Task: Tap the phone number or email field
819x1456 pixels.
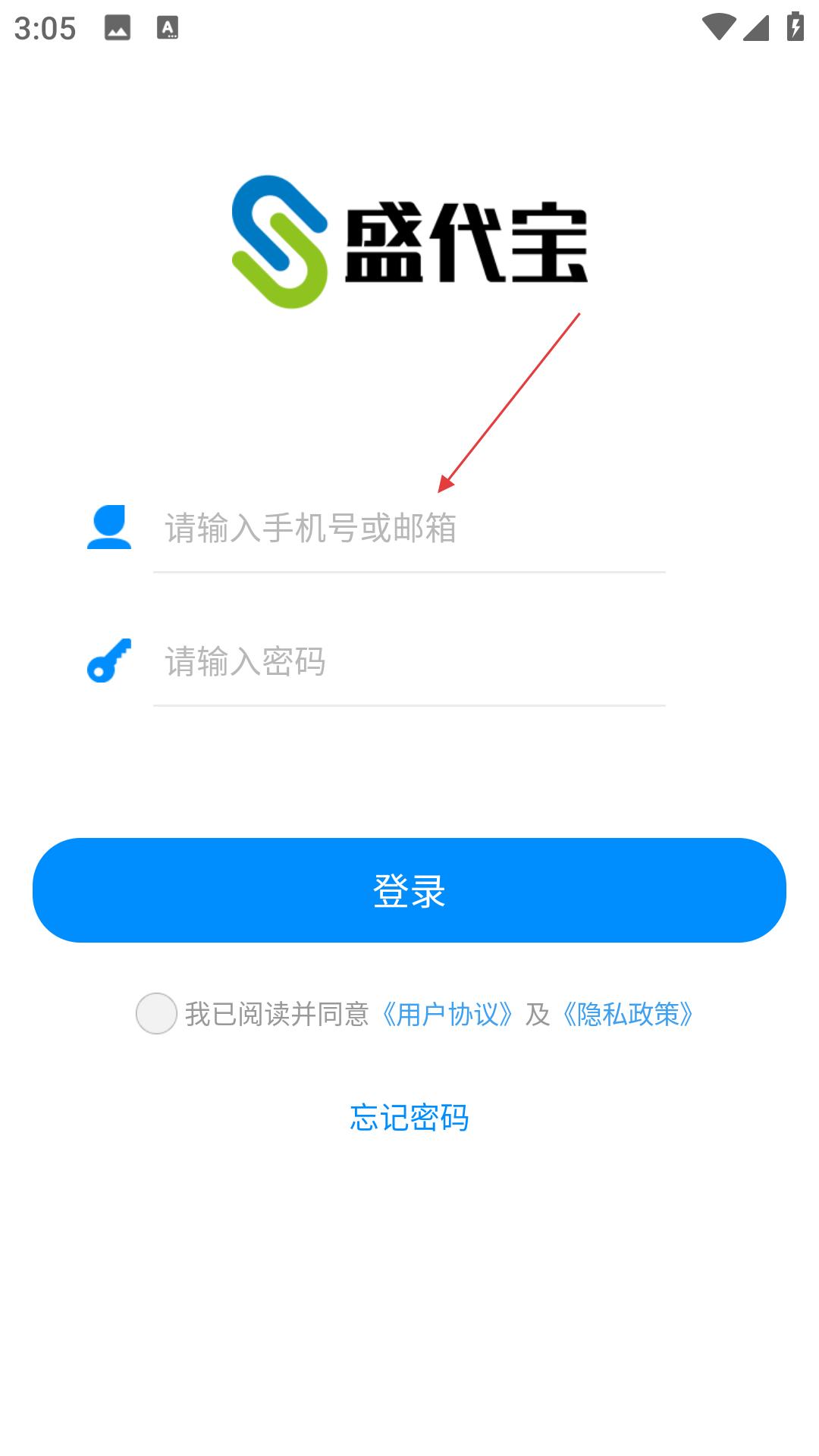Action: pos(409,528)
